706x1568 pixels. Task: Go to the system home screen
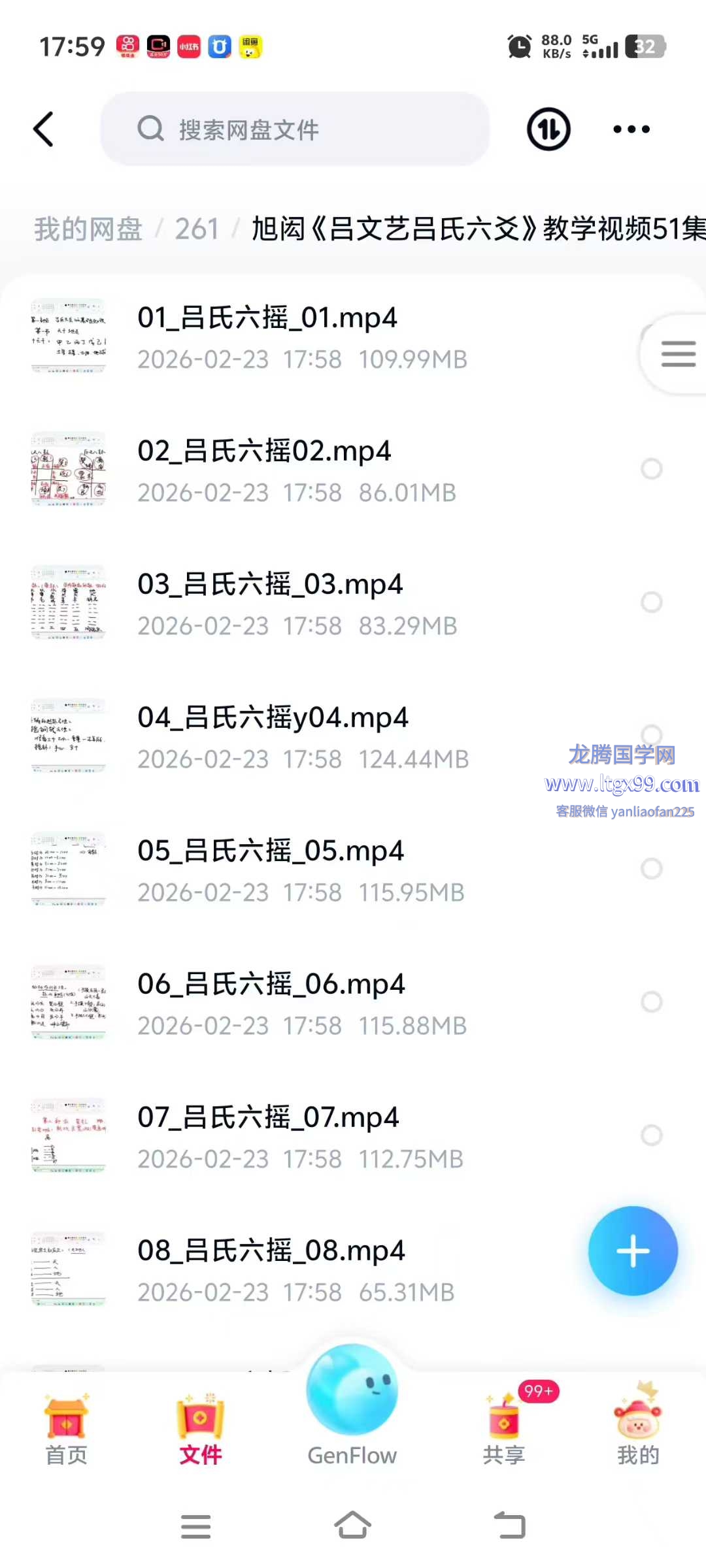coord(353,1526)
